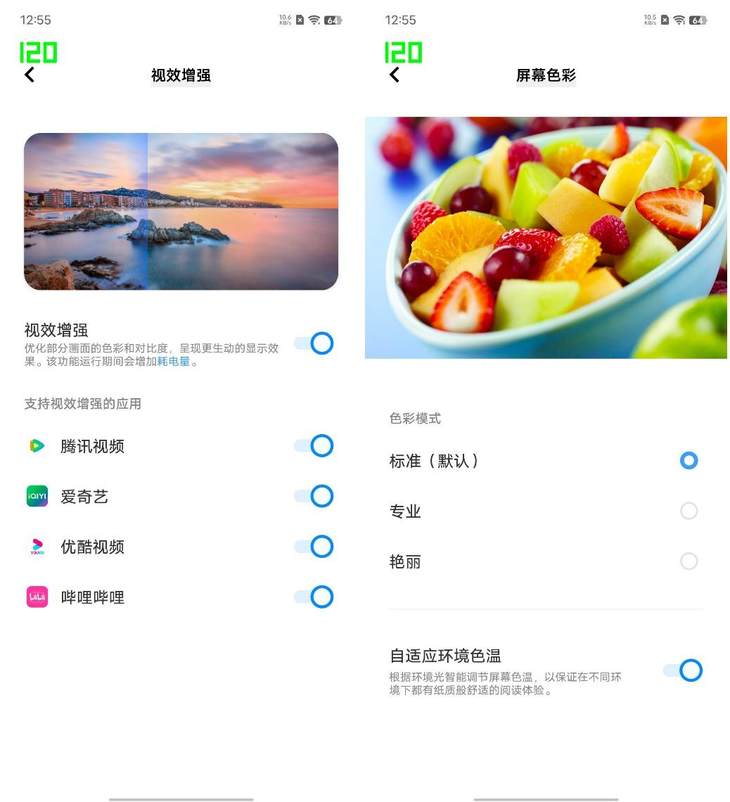
Task: Disable visual enhancement for 腾讯视频
Action: 314,446
